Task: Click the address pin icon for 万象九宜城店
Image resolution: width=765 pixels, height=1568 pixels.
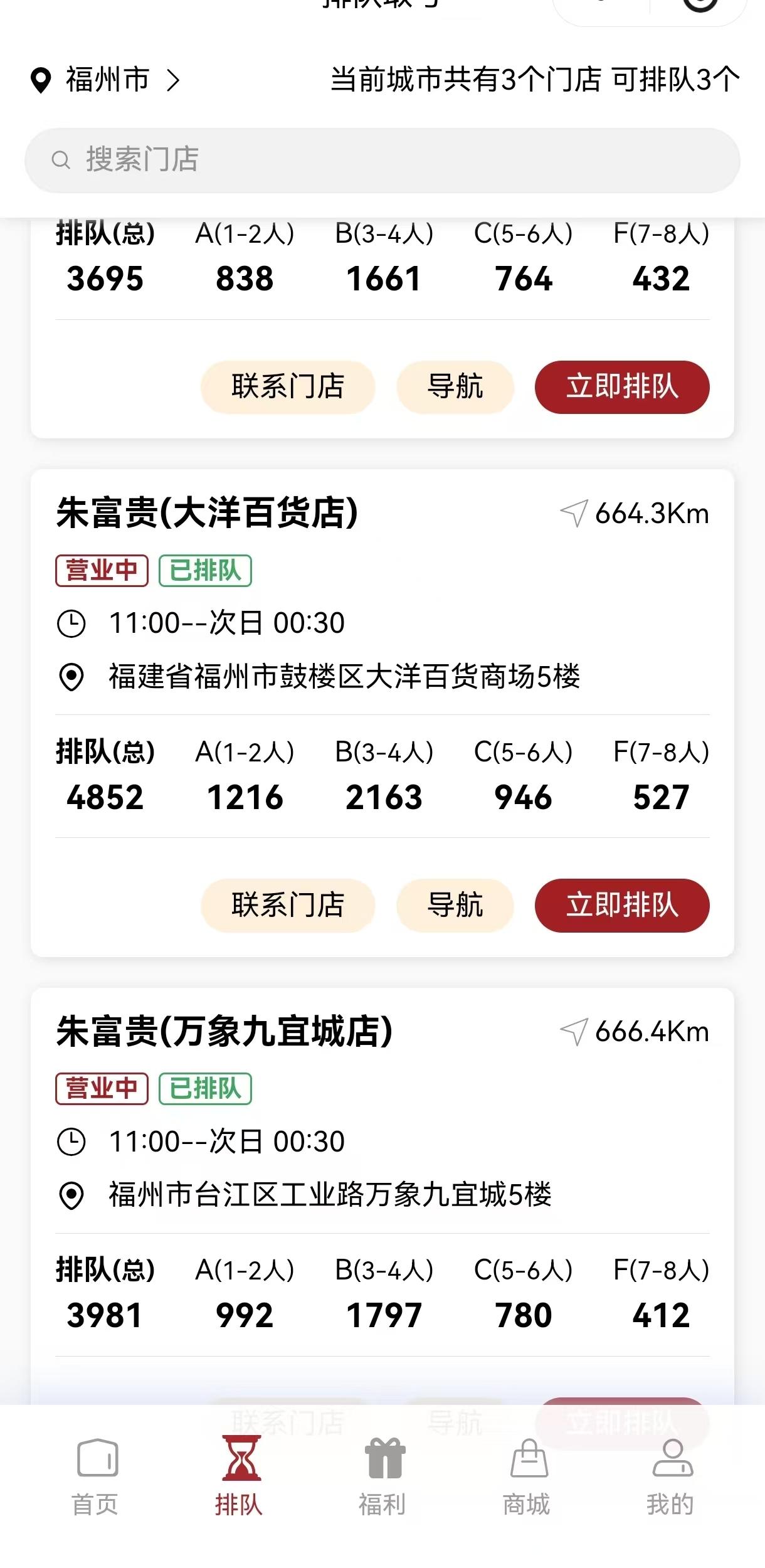Action: tap(71, 1194)
